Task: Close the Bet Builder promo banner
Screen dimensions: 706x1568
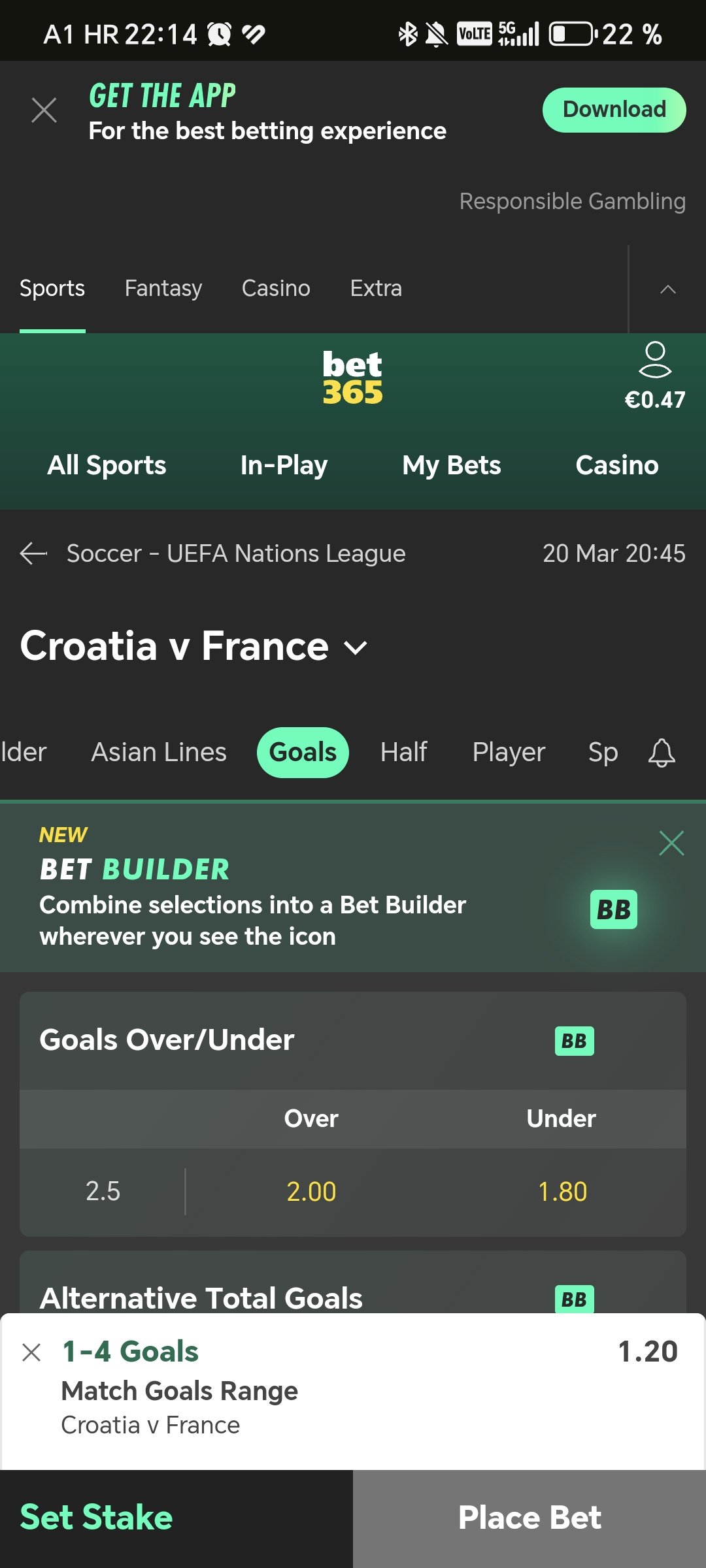Action: (671, 843)
